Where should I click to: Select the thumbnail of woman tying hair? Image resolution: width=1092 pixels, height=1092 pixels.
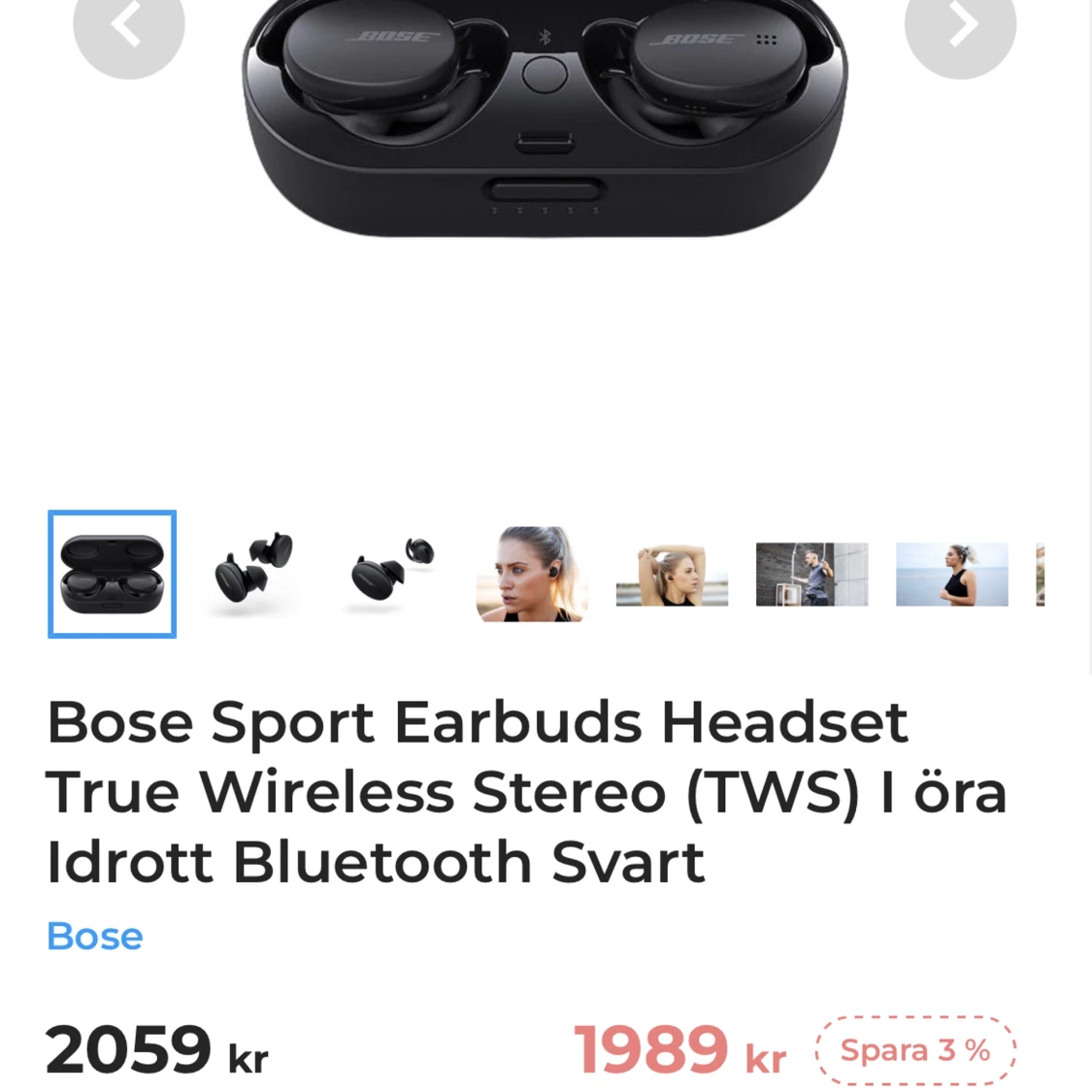672,574
